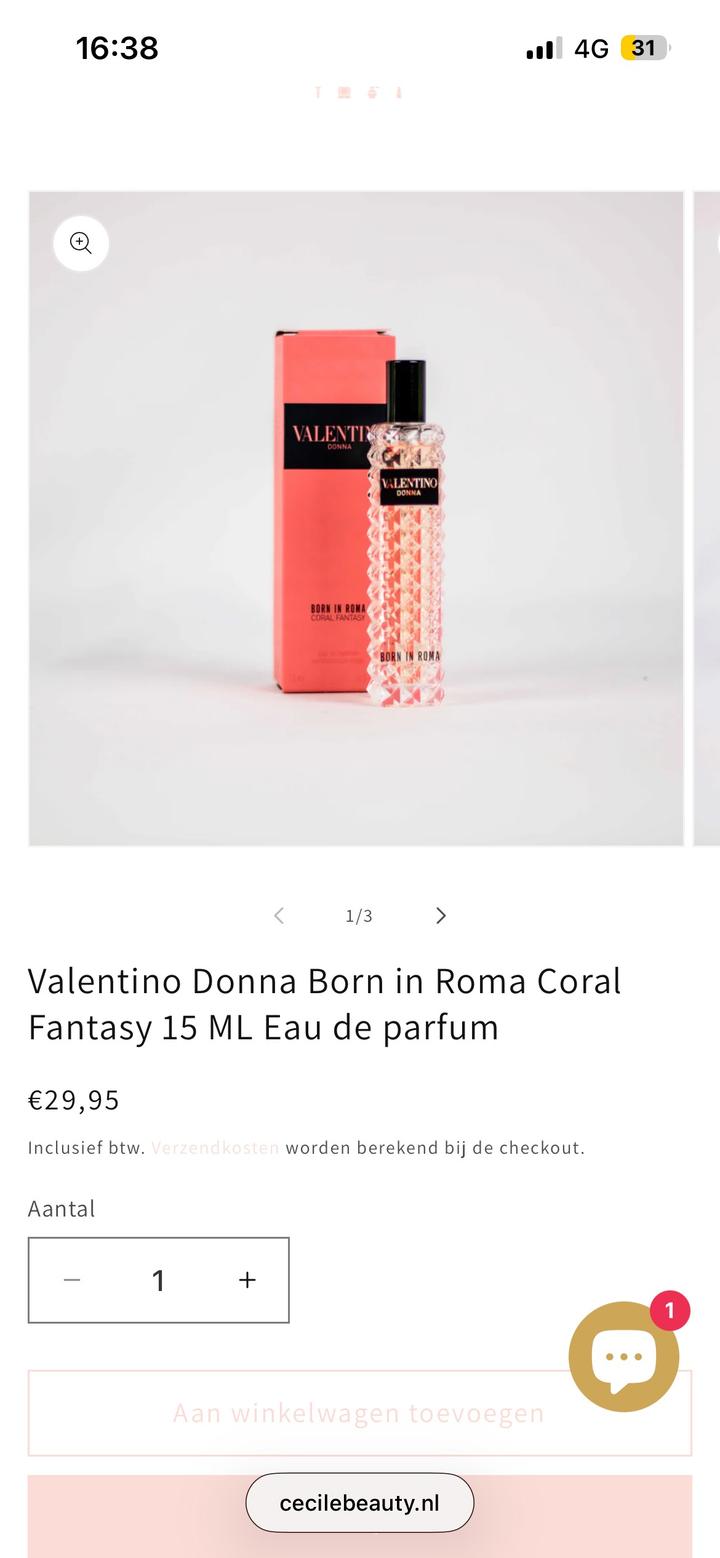Go to the previous product photo
The image size is (720, 1558).
pos(279,916)
